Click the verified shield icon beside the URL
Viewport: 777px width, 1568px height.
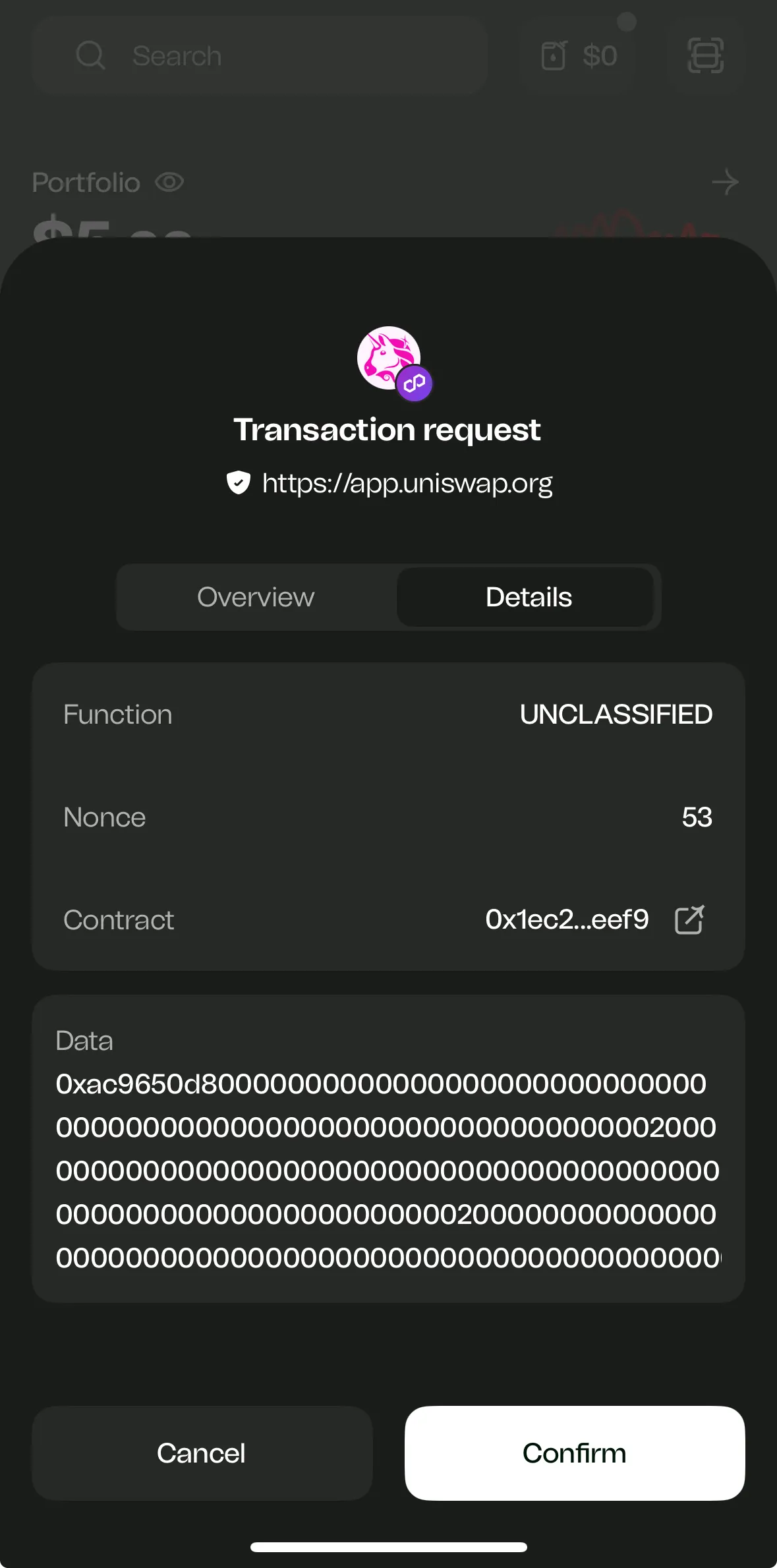(238, 483)
